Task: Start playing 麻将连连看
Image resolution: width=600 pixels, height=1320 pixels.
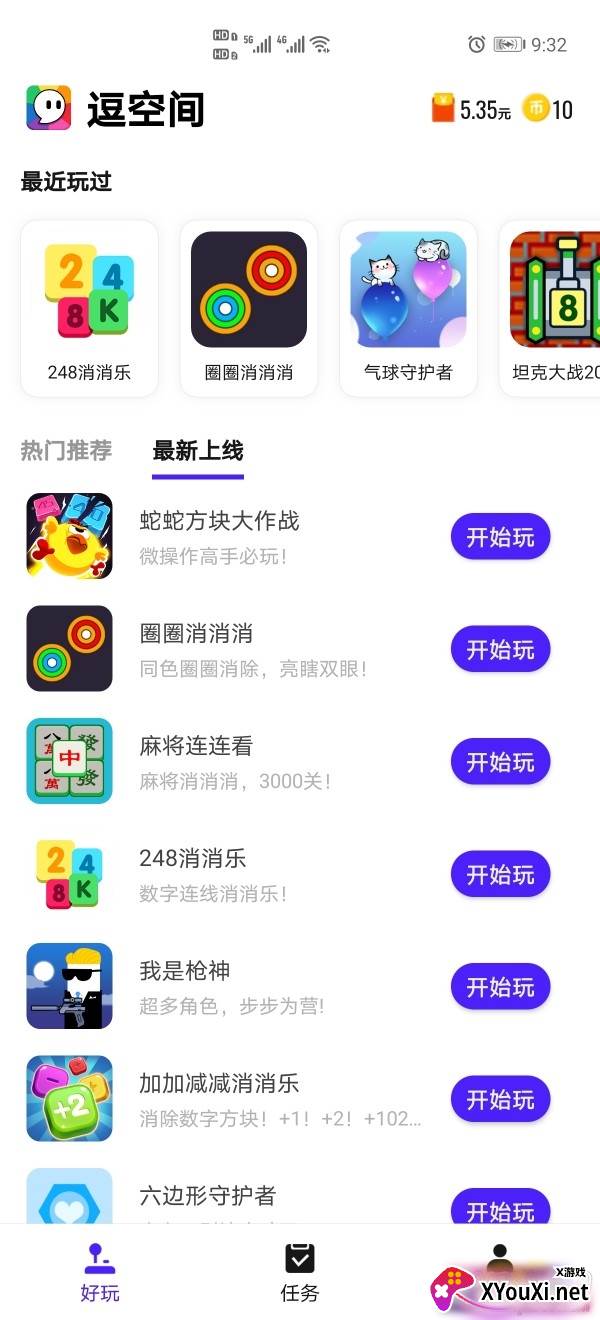Action: 500,762
